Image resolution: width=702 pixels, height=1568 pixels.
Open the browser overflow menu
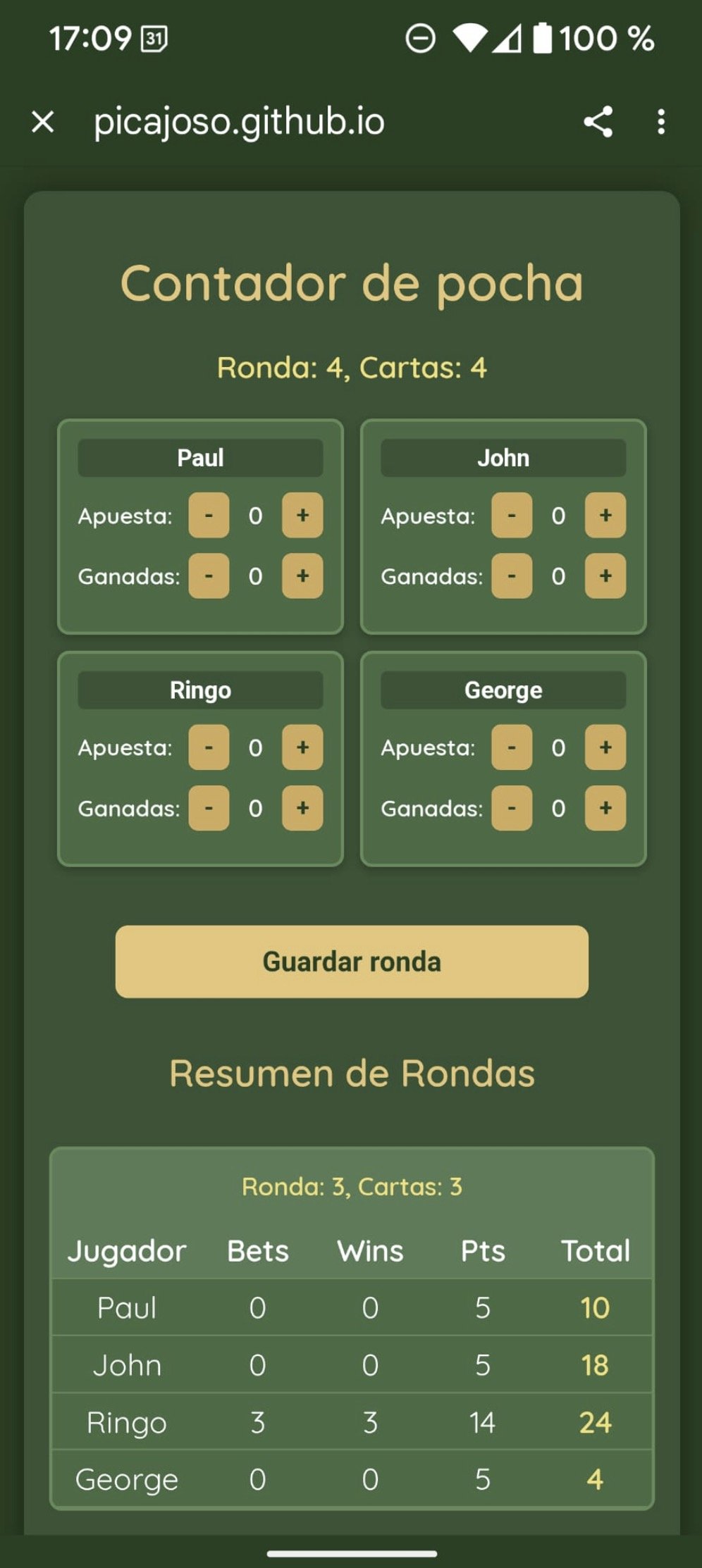coord(660,122)
